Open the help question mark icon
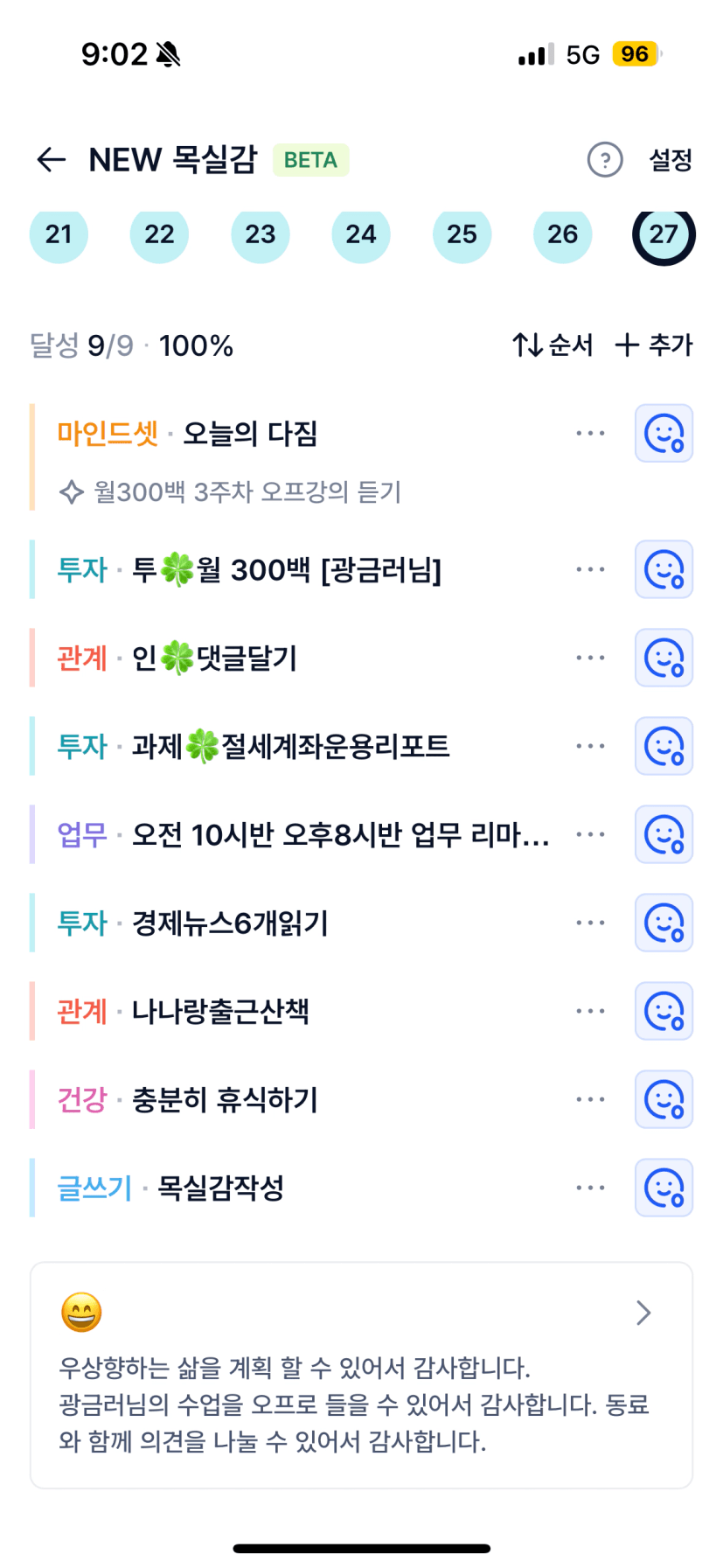This screenshot has height=1568, width=723. (605, 160)
